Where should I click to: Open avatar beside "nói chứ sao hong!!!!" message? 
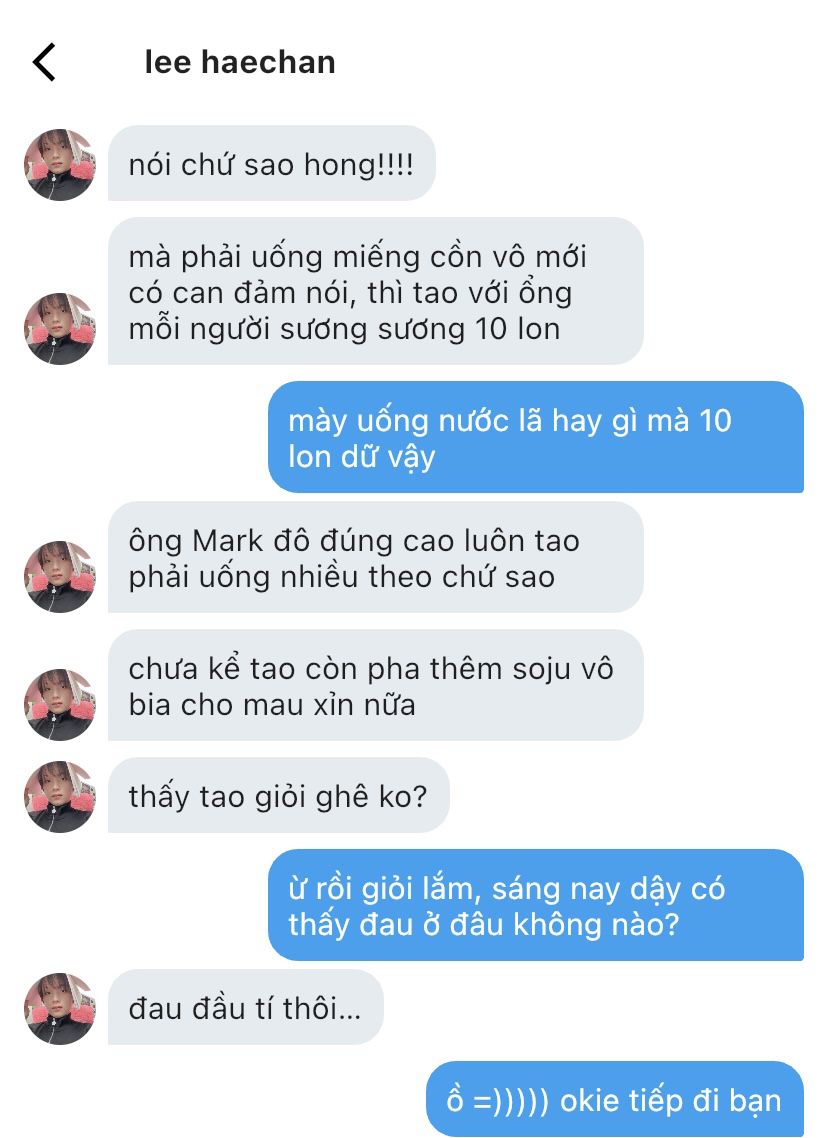[60, 164]
